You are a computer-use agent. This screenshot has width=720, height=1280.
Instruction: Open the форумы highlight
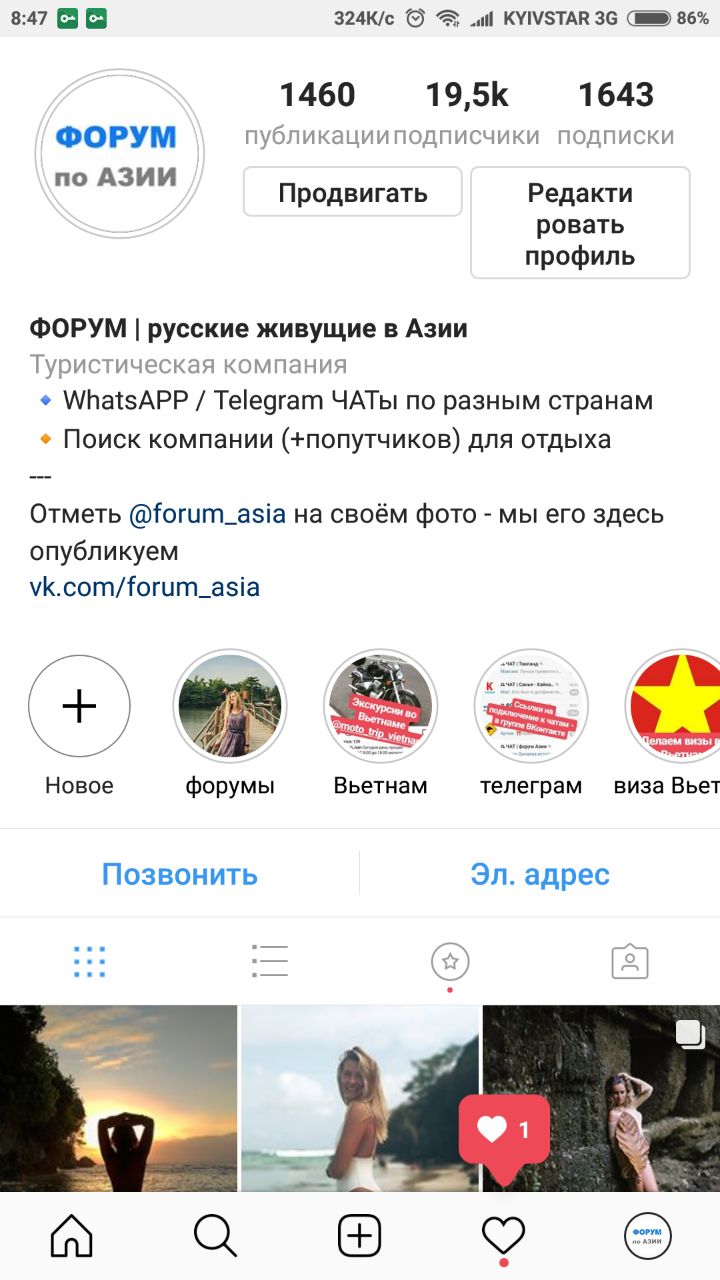[x=230, y=706]
